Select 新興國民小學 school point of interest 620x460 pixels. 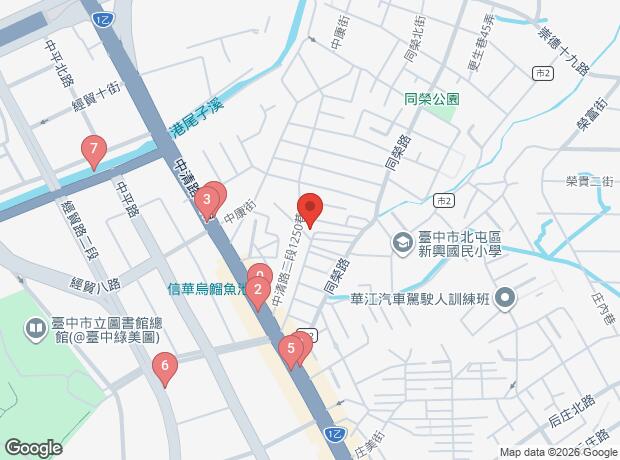pyautogui.click(x=401, y=243)
